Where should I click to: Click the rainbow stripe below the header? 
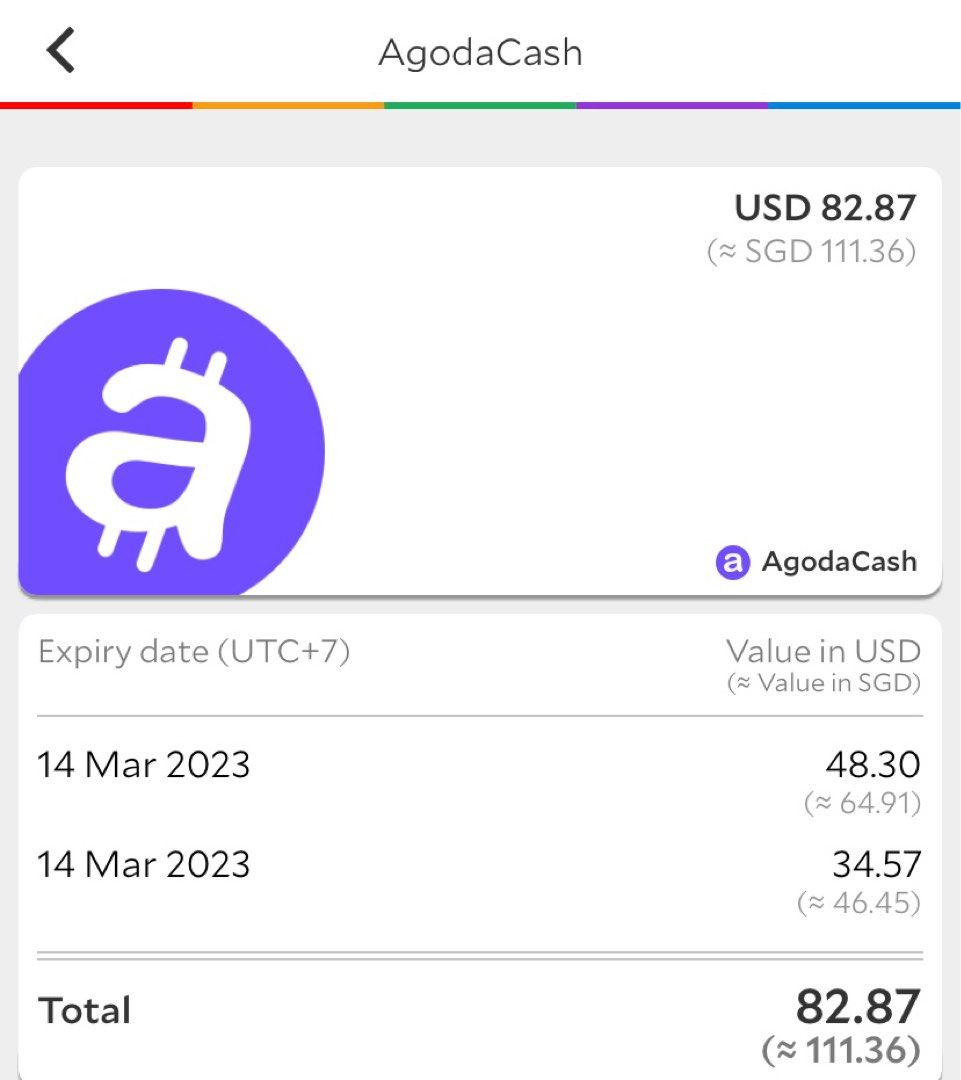[480, 103]
